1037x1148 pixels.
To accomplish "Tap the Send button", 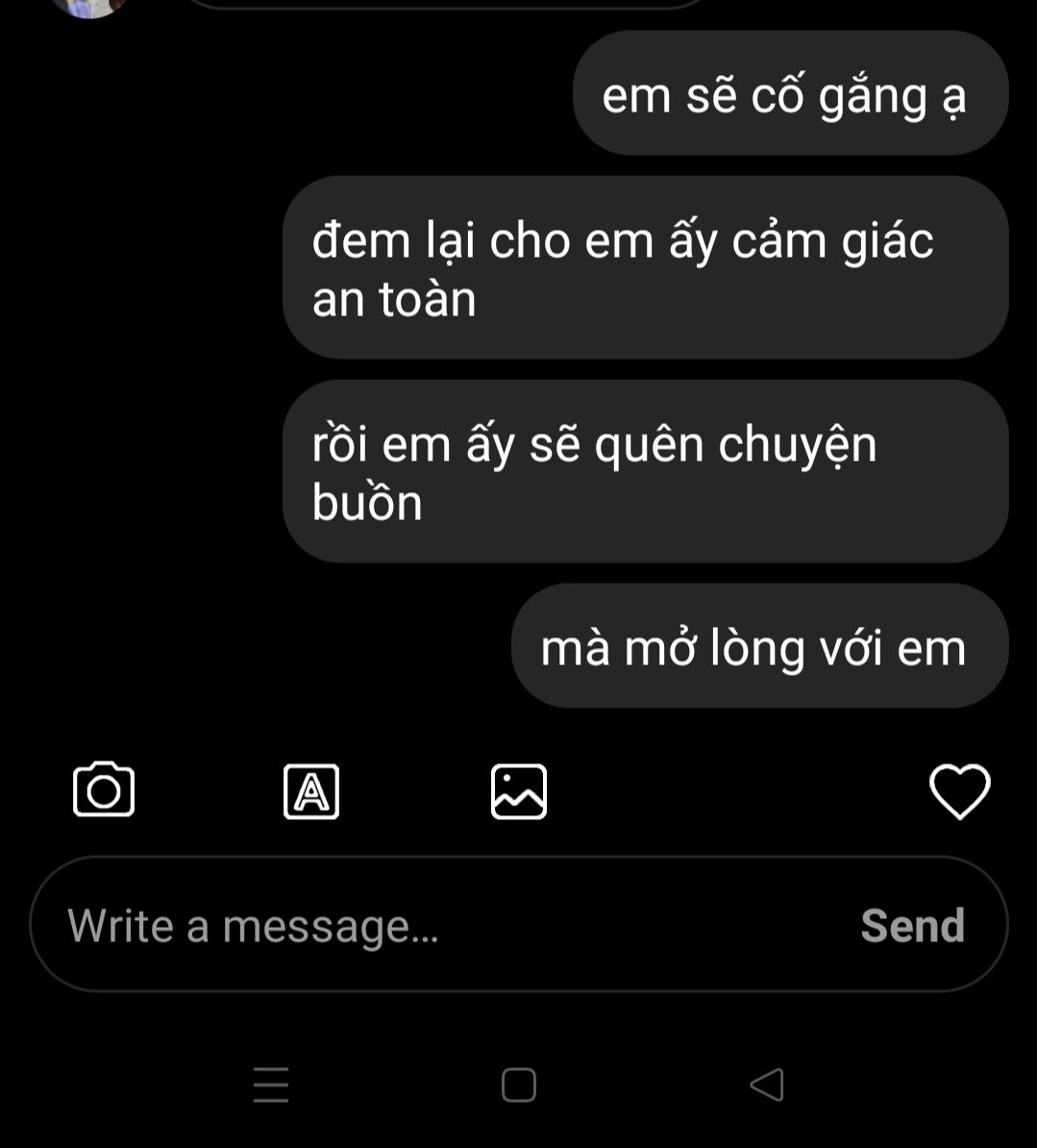I will pos(912,925).
